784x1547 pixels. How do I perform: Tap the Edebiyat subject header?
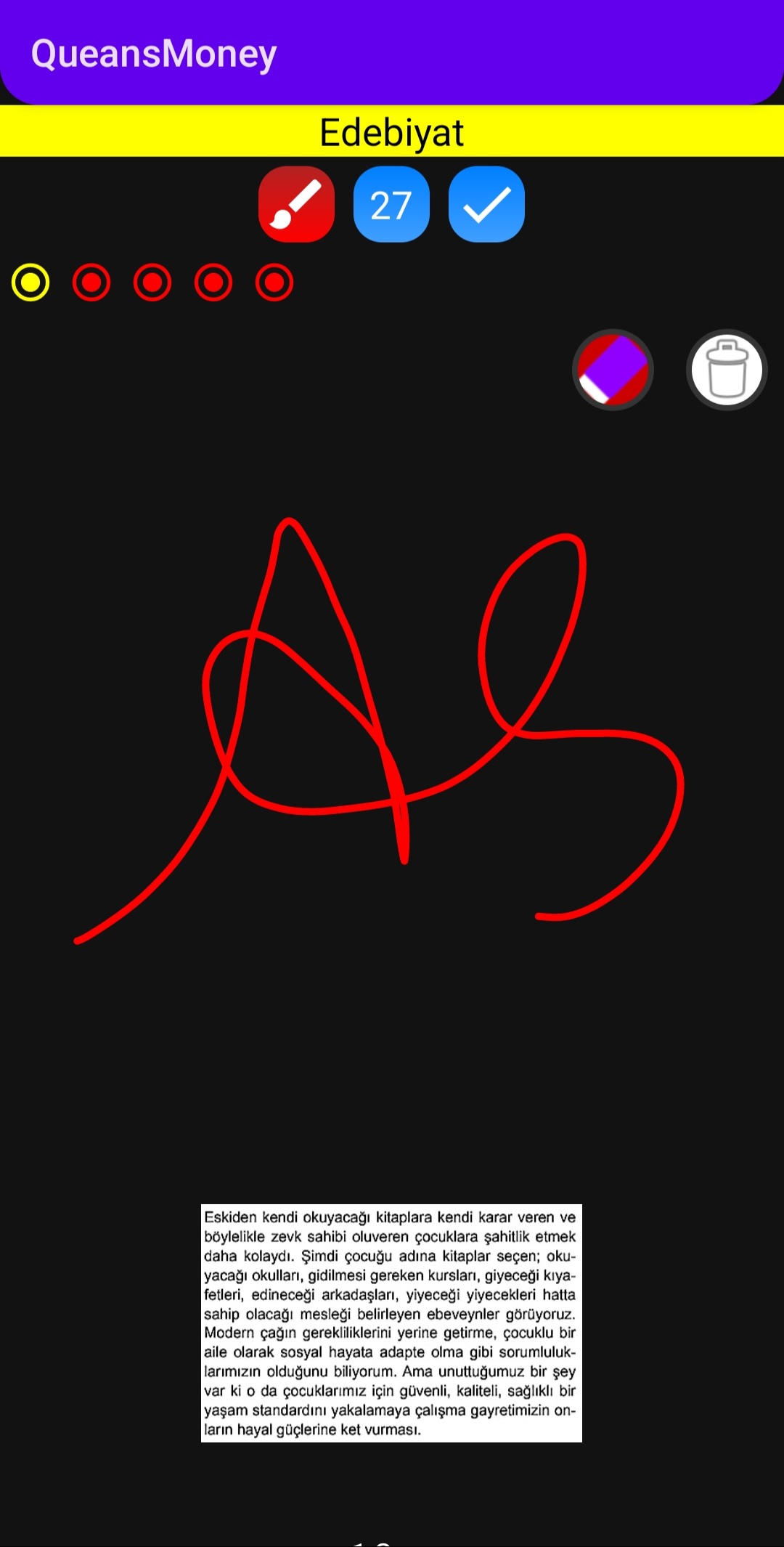coord(392,132)
